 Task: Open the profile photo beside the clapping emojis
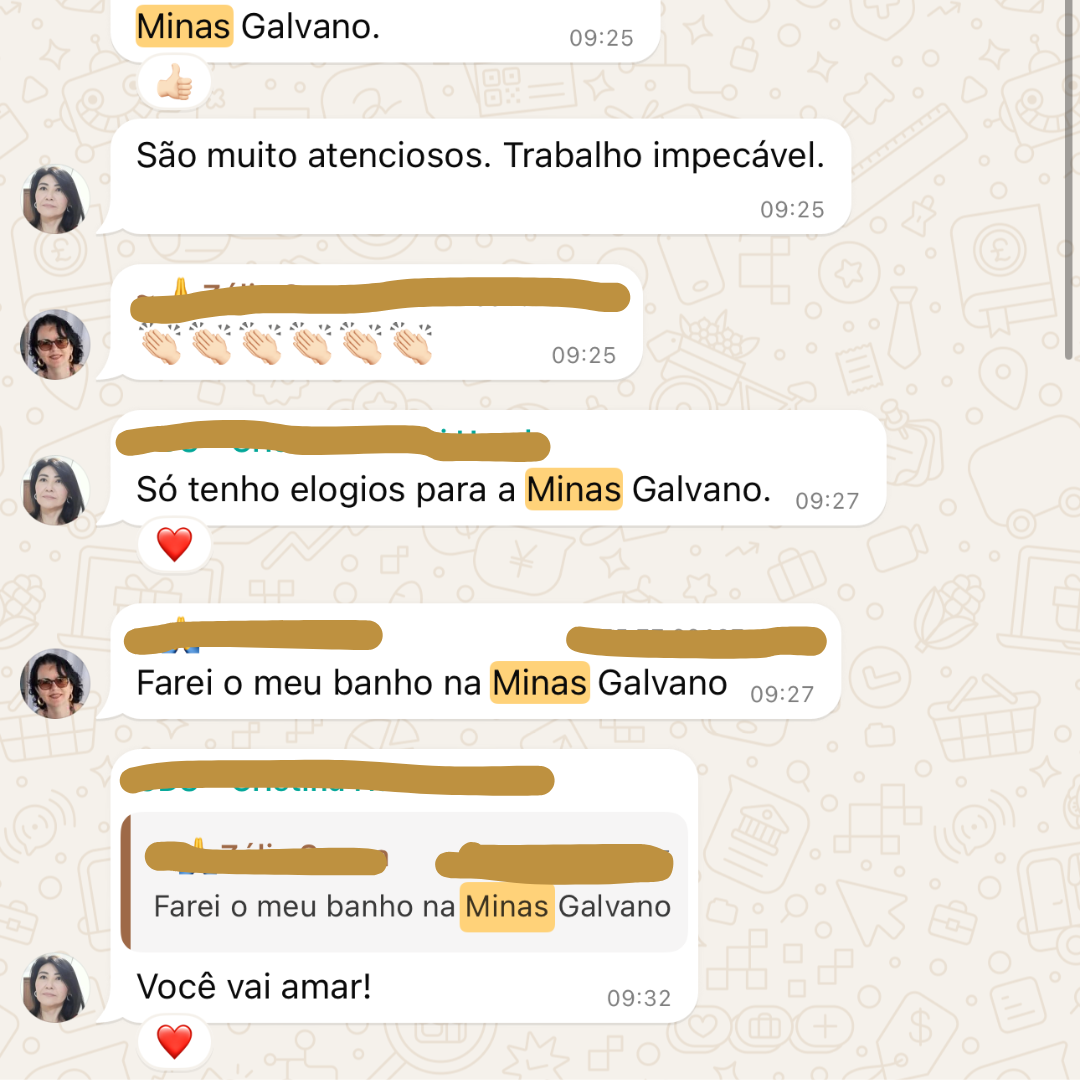pyautogui.click(x=56, y=344)
